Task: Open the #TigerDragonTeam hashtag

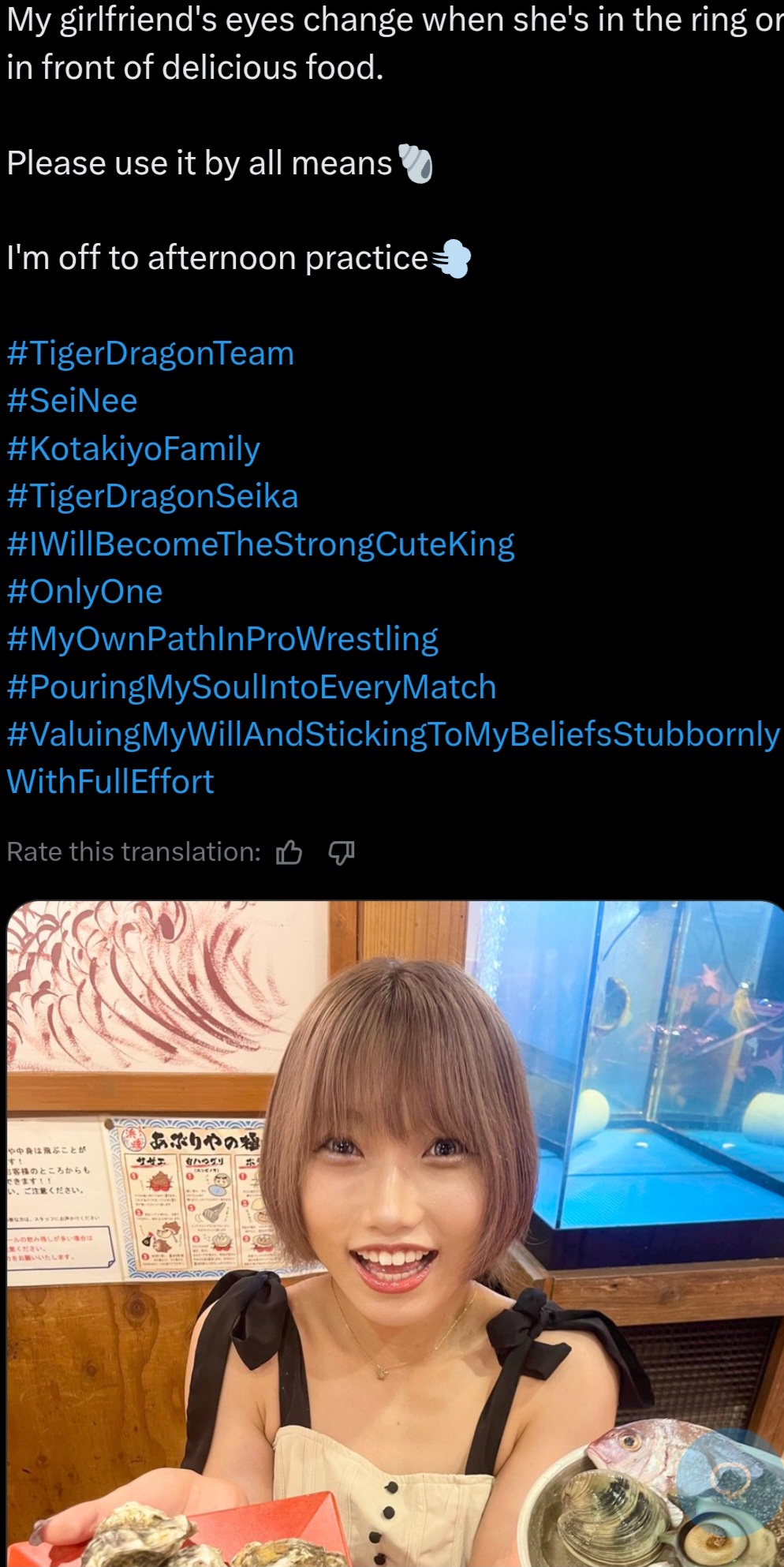Action: [x=150, y=353]
